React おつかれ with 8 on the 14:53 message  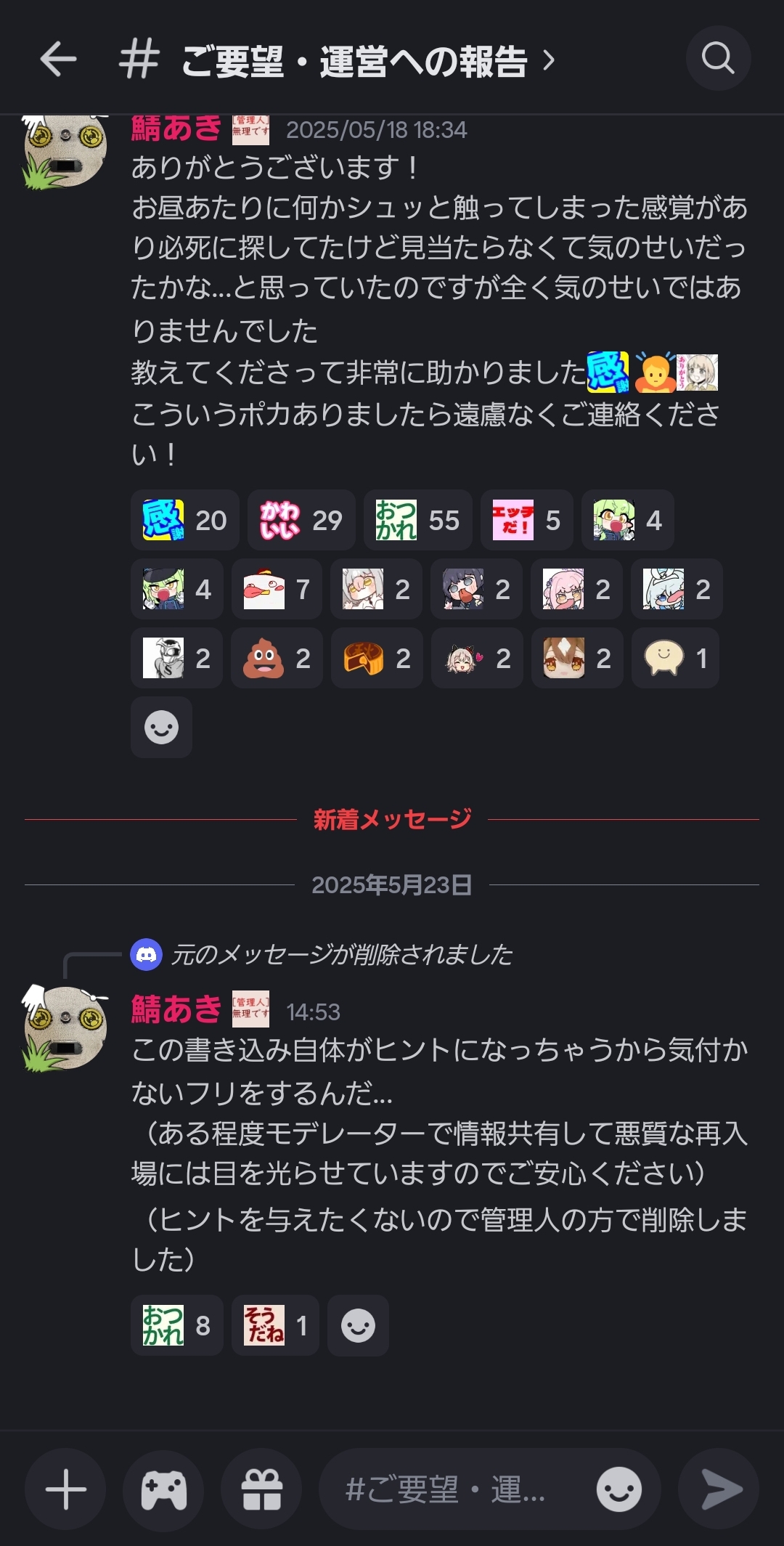click(x=176, y=1325)
